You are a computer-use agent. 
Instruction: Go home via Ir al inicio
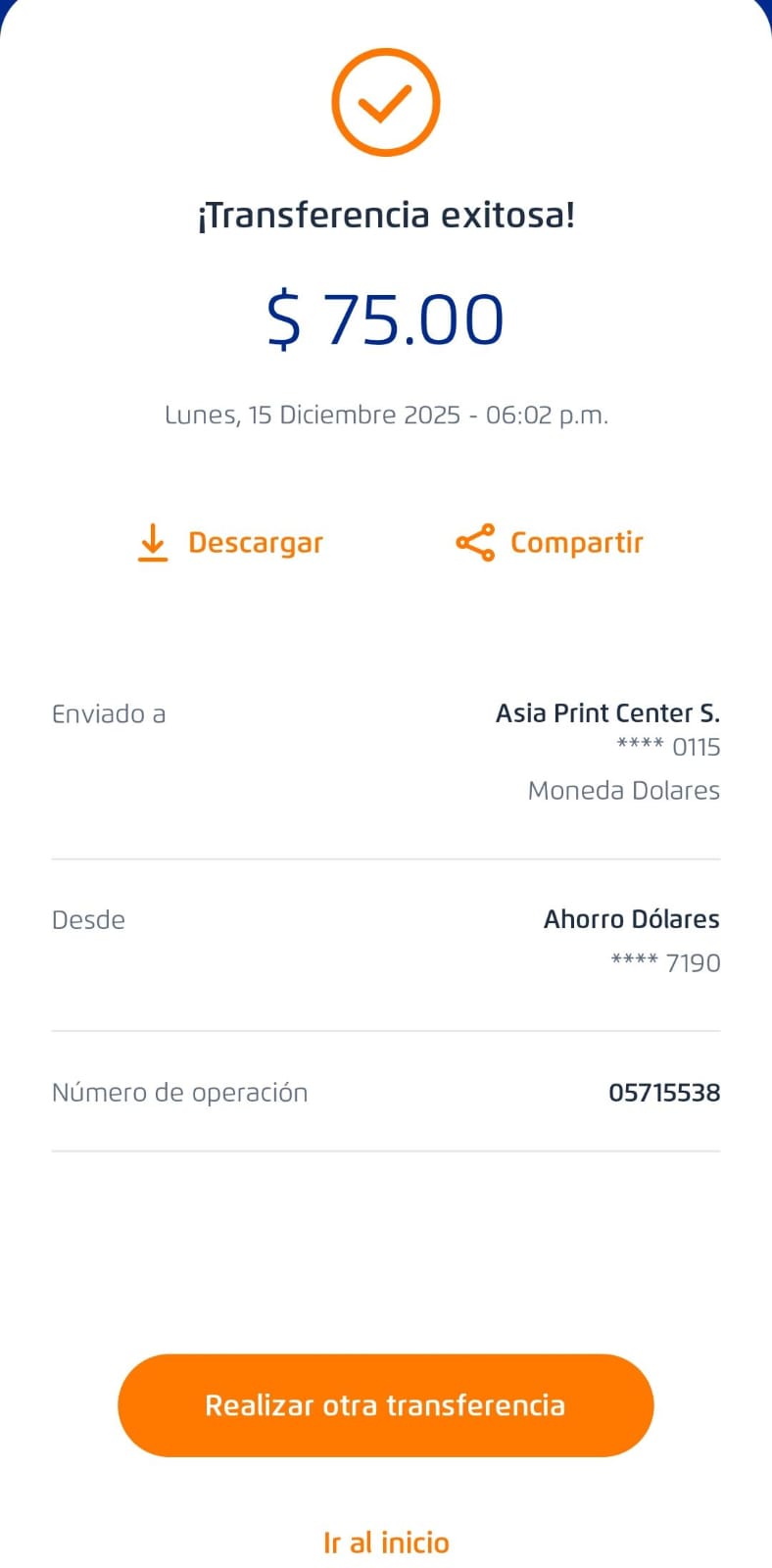tap(386, 1543)
